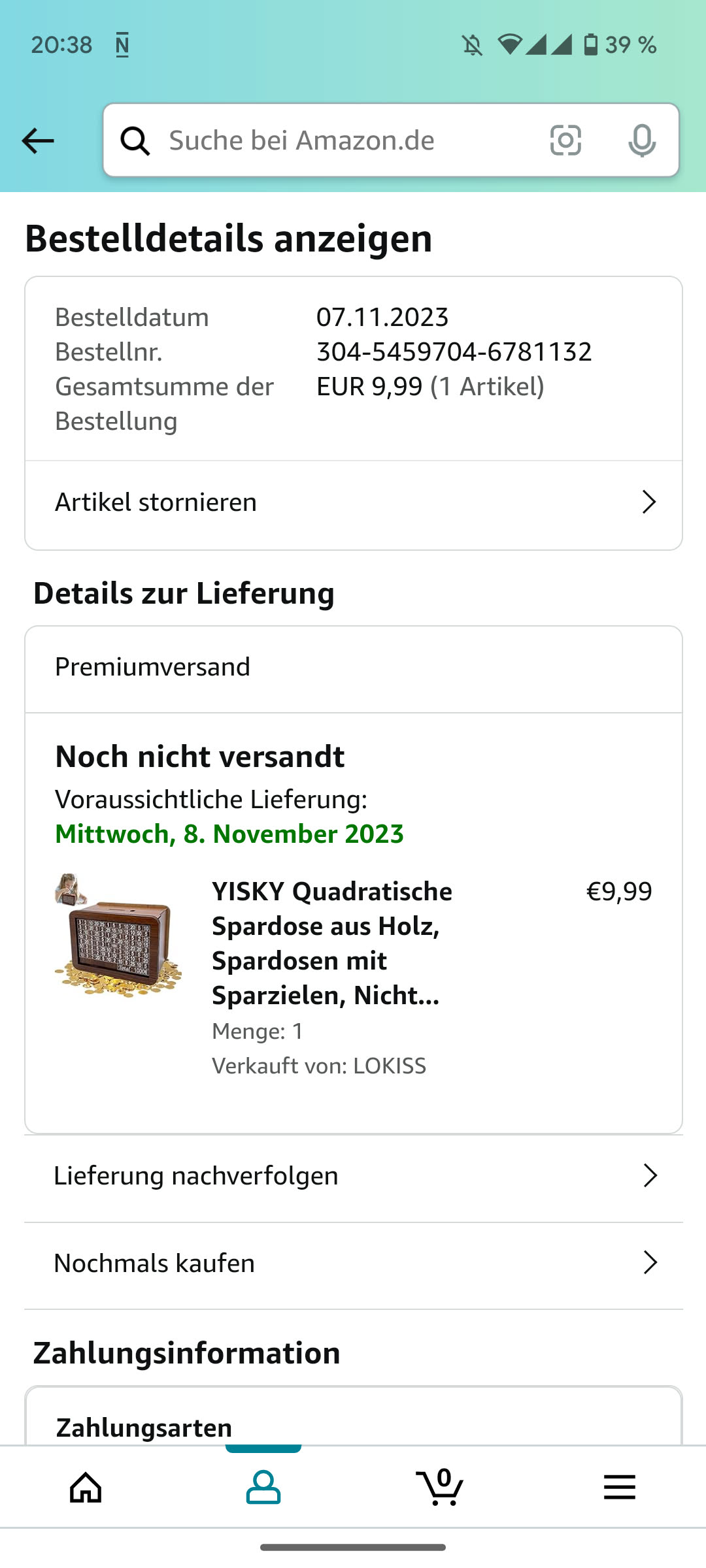
Task: Select Nochmals kaufen
Action: (x=353, y=1264)
